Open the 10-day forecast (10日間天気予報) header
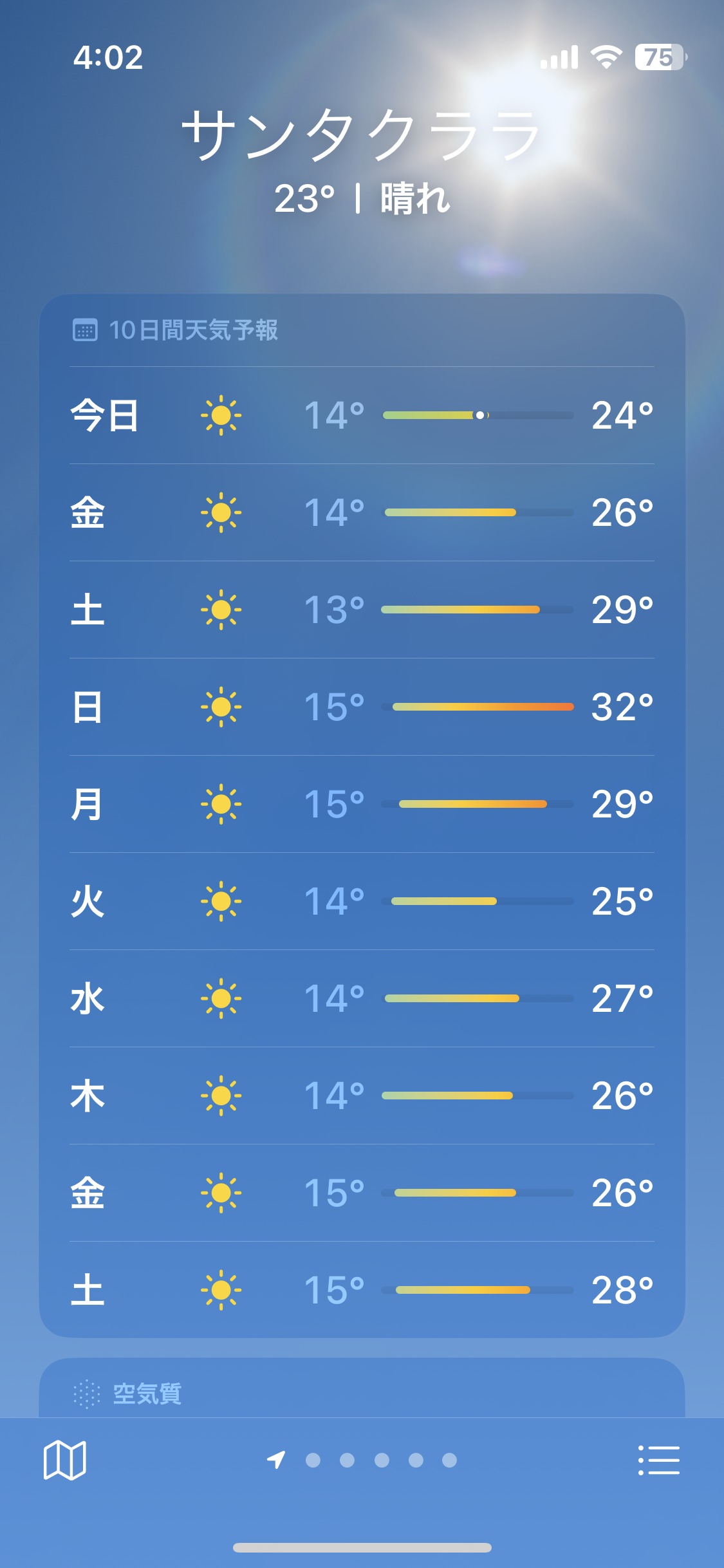 193,330
